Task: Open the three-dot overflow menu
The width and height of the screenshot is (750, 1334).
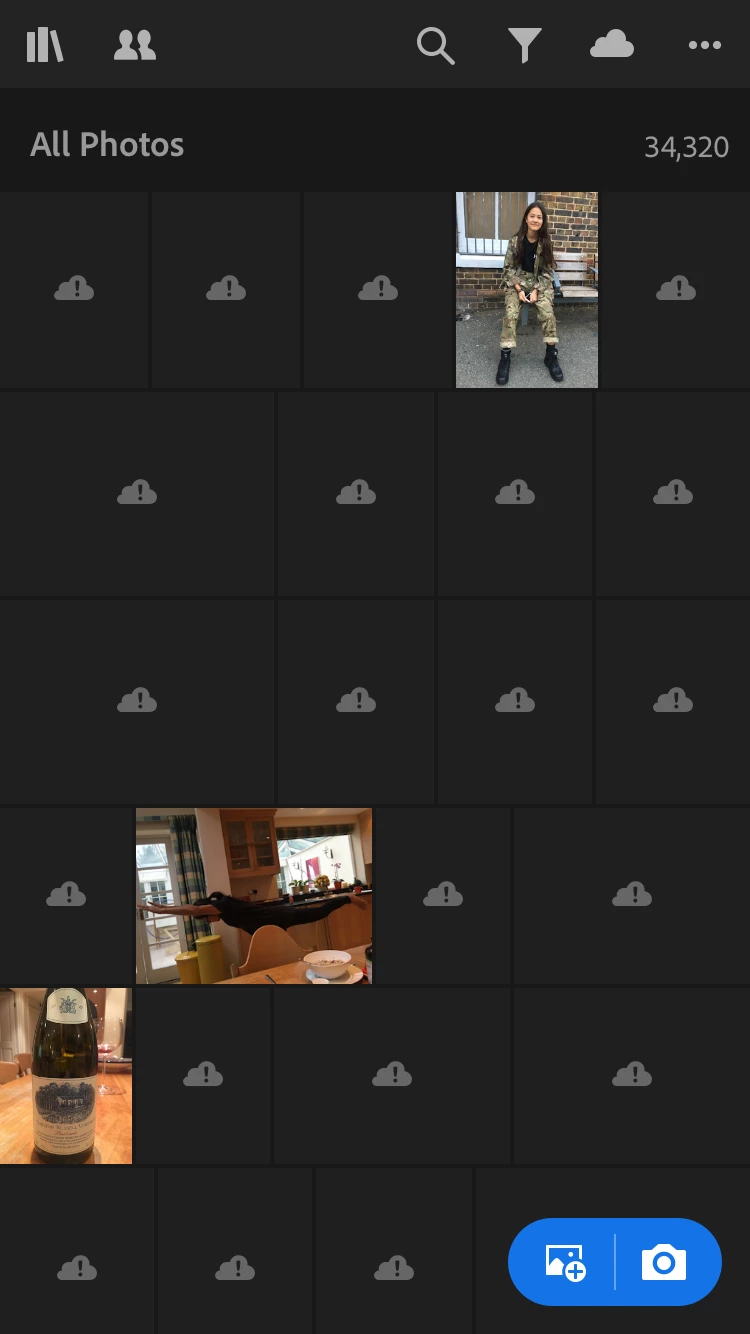Action: [704, 45]
